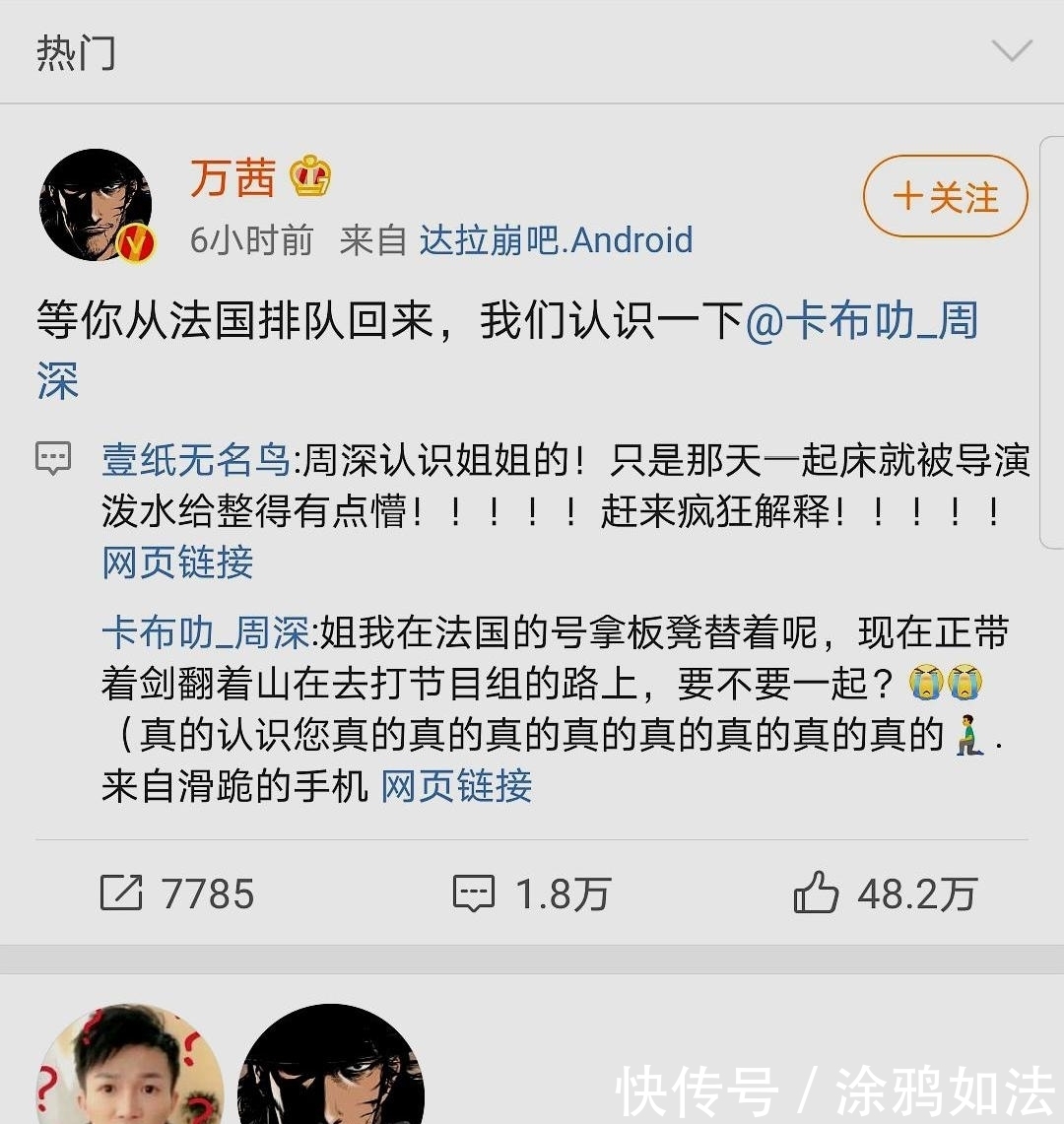Open the comments via speech bubble icon
1064x1124 pixels.
(474, 893)
